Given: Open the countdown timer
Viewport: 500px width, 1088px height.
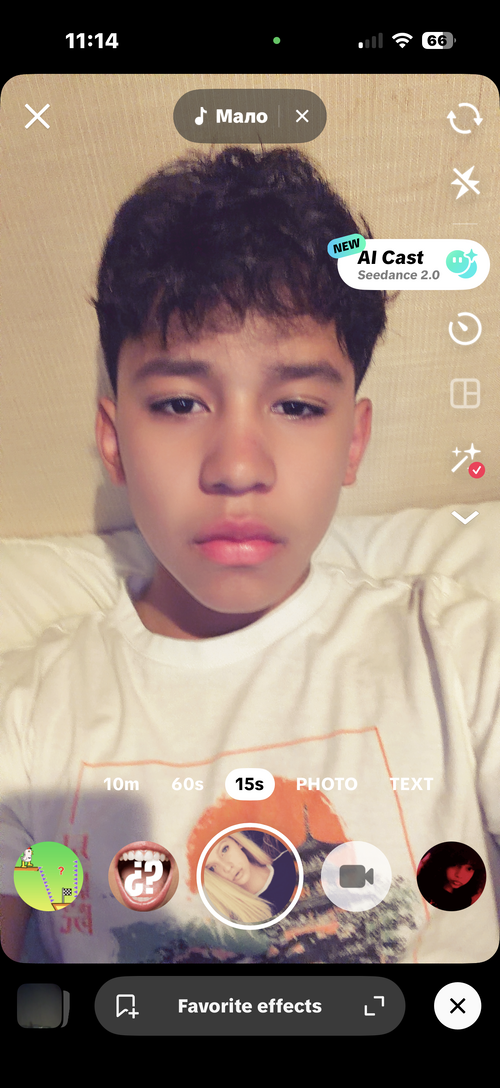Looking at the screenshot, I should (465, 328).
